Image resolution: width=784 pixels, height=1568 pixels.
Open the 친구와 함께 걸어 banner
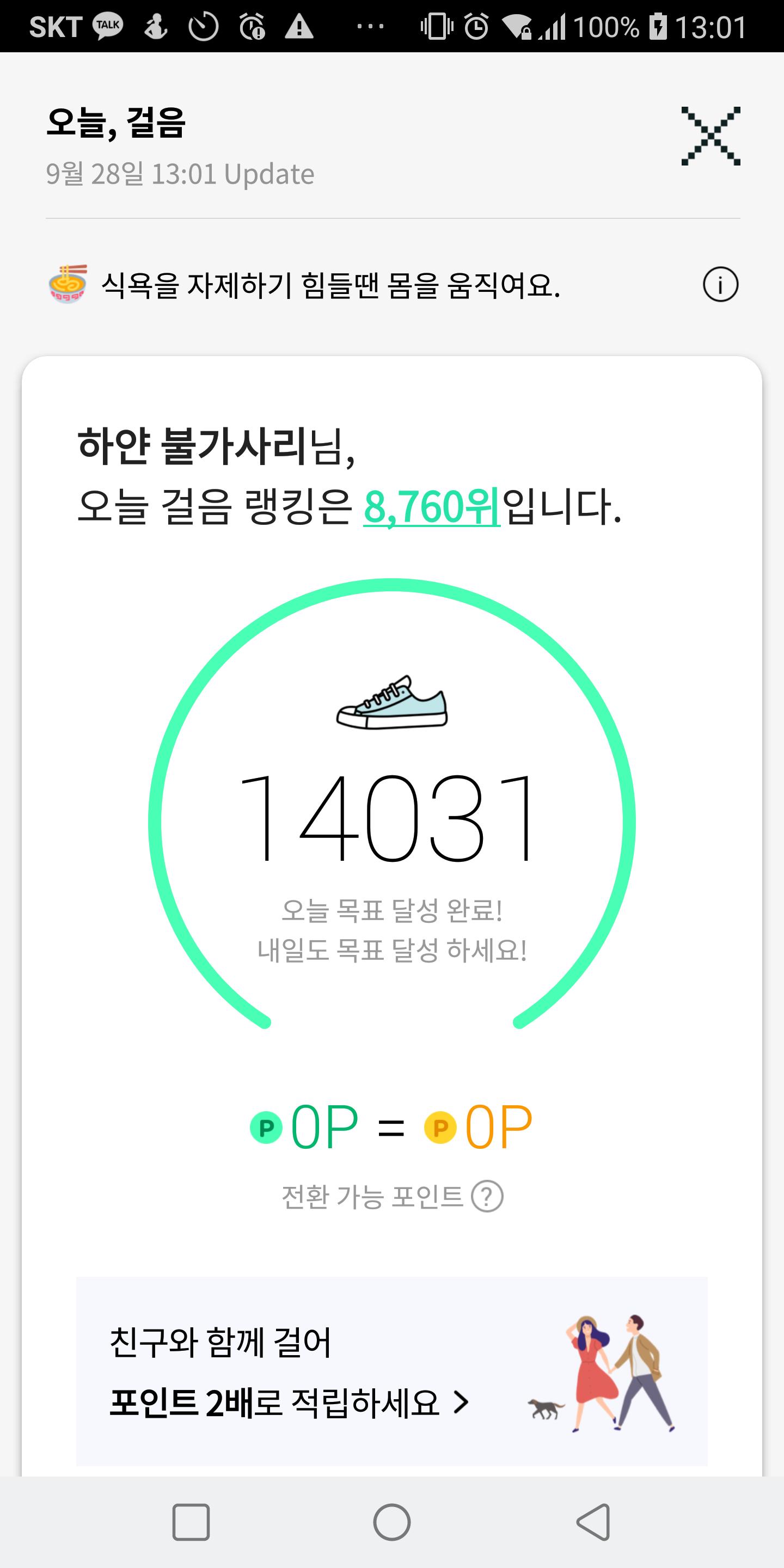391,1372
